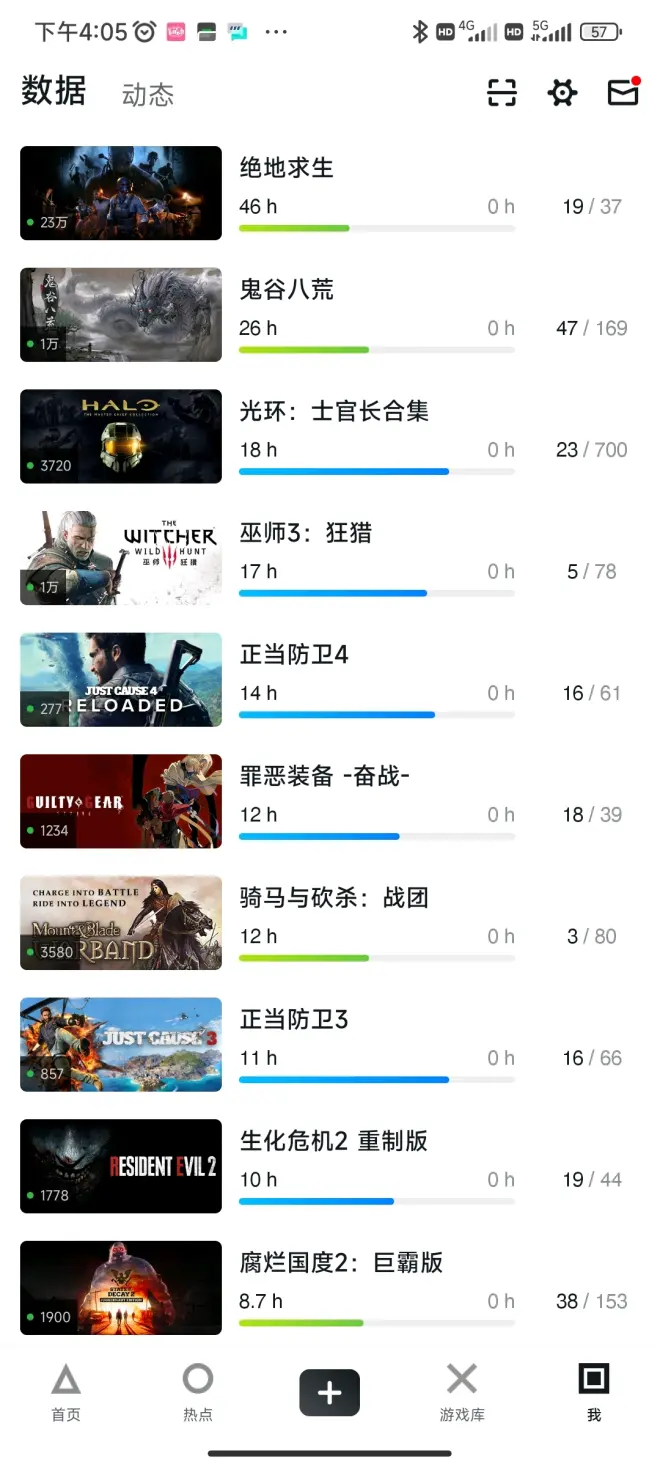
Task: Tap the plus button to create
Action: (x=329, y=1392)
